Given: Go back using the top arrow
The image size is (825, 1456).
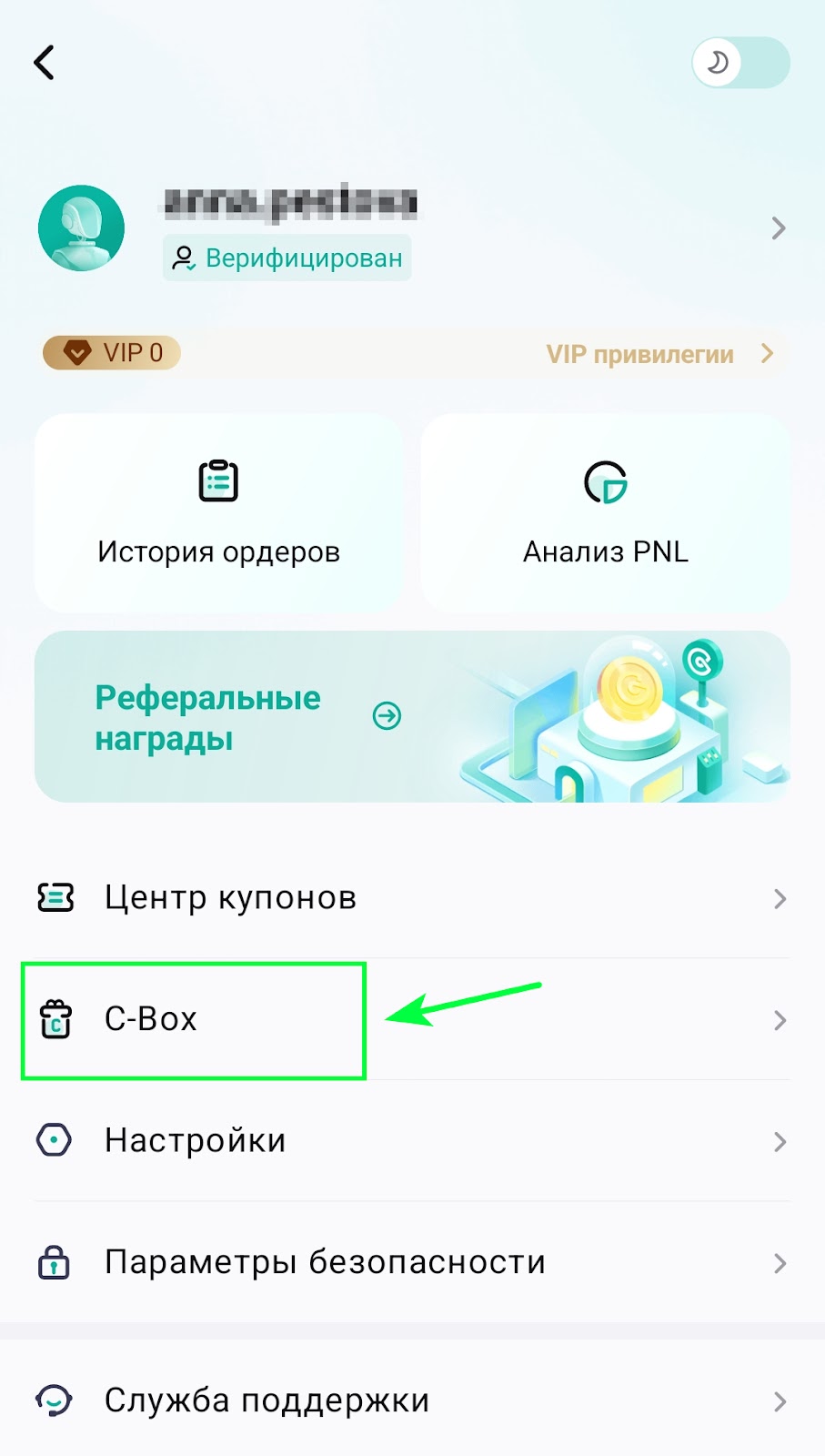Looking at the screenshot, I should click(45, 63).
